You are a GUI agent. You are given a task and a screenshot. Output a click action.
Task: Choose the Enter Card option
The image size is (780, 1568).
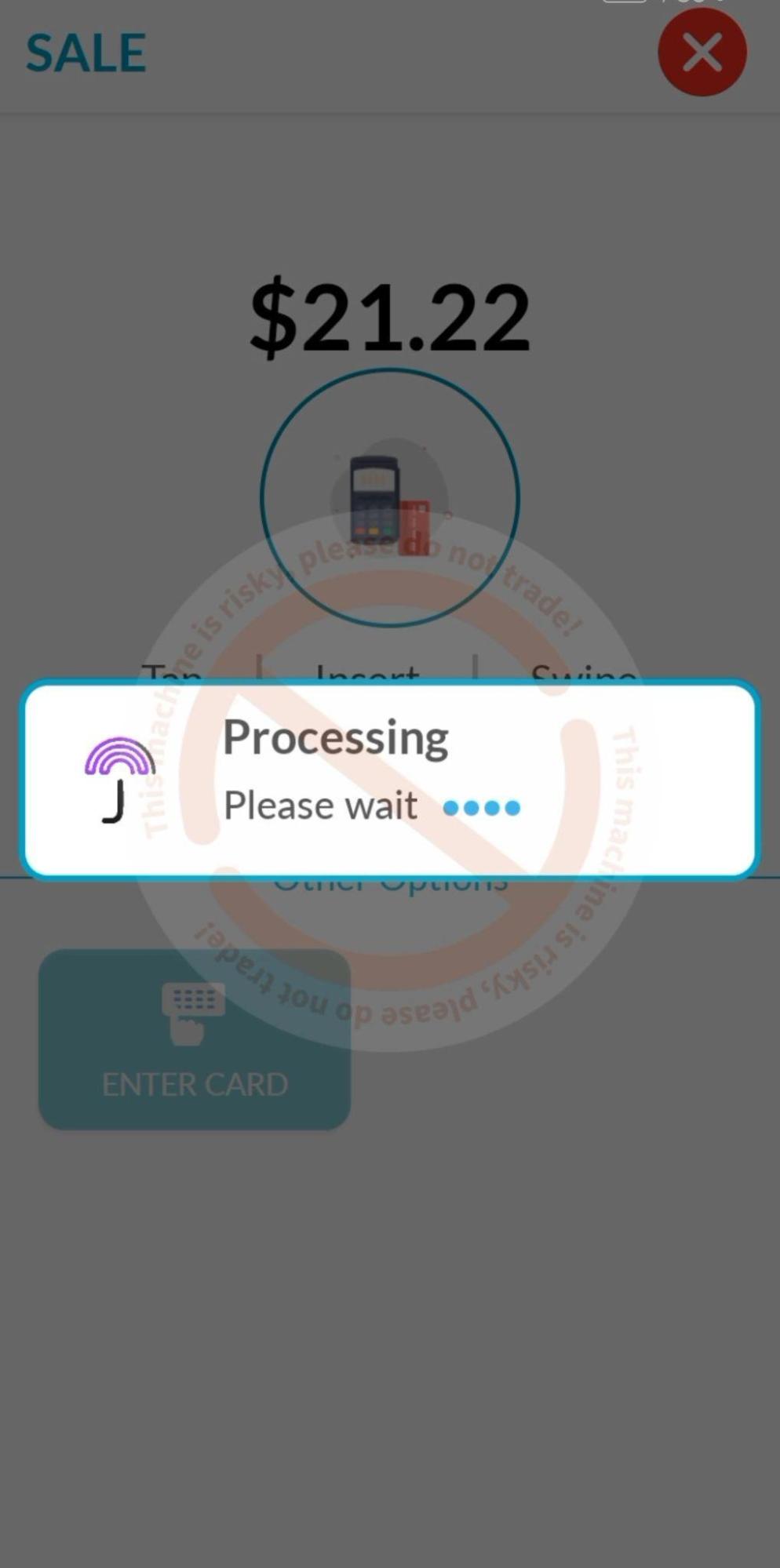pyautogui.click(x=195, y=1039)
